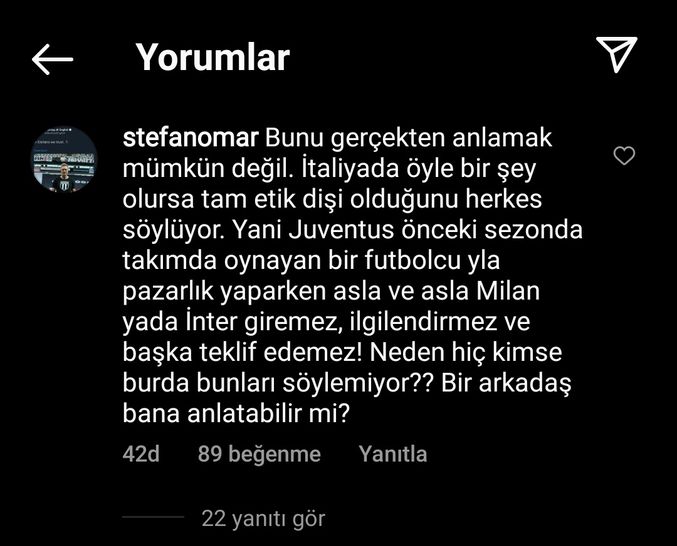Open stefanomar's profile picture

point(66,160)
